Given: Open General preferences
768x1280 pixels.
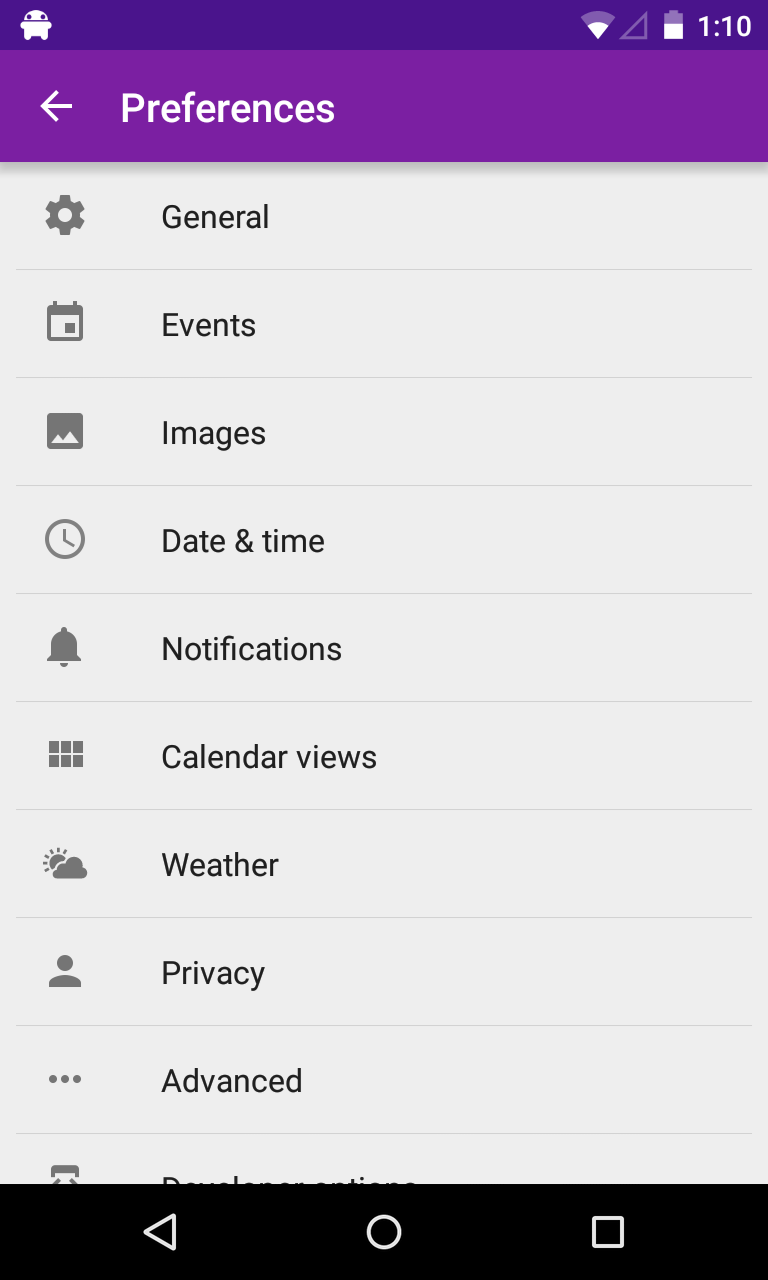Looking at the screenshot, I should click(x=216, y=217).
